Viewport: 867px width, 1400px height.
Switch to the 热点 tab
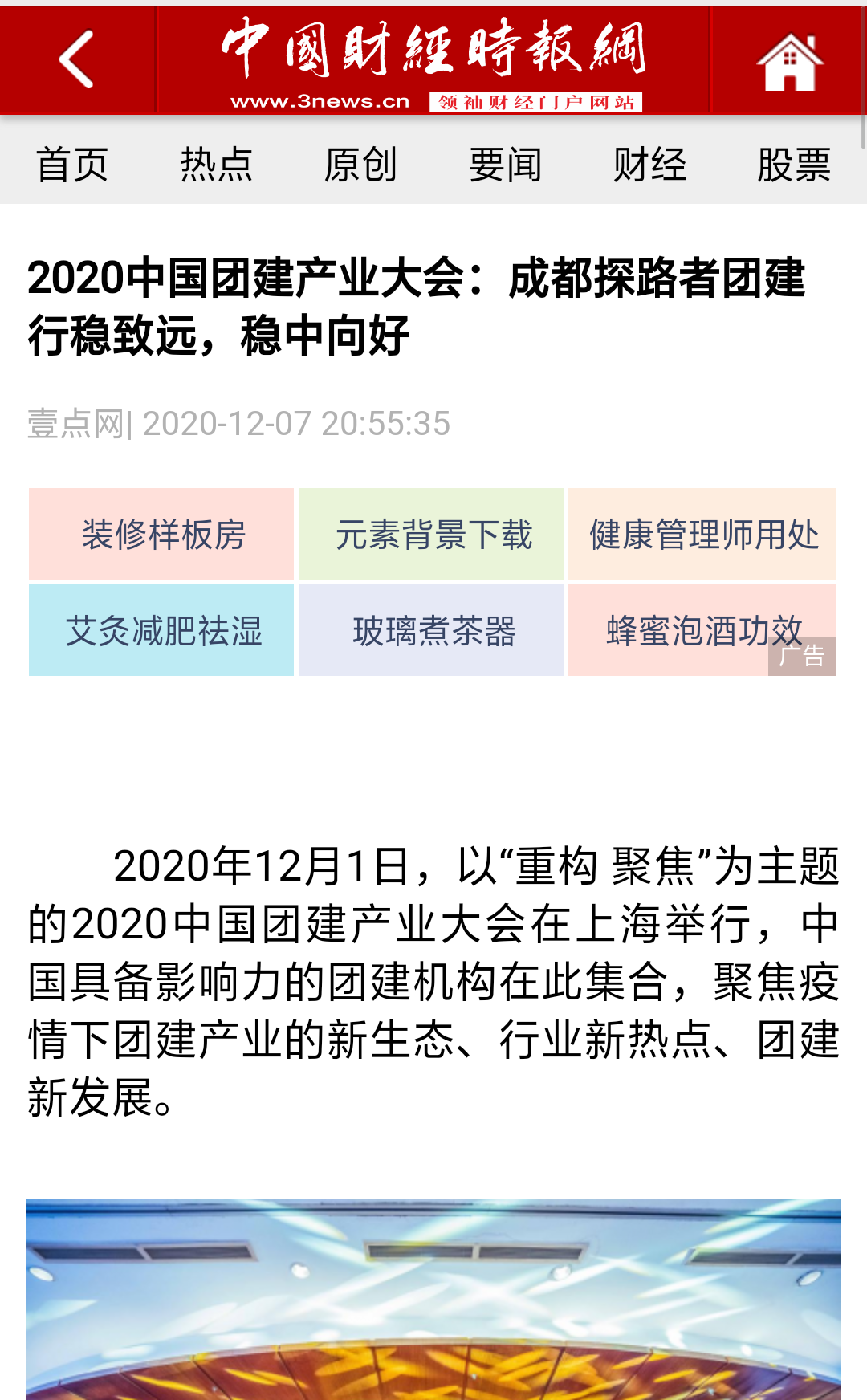coord(217,165)
